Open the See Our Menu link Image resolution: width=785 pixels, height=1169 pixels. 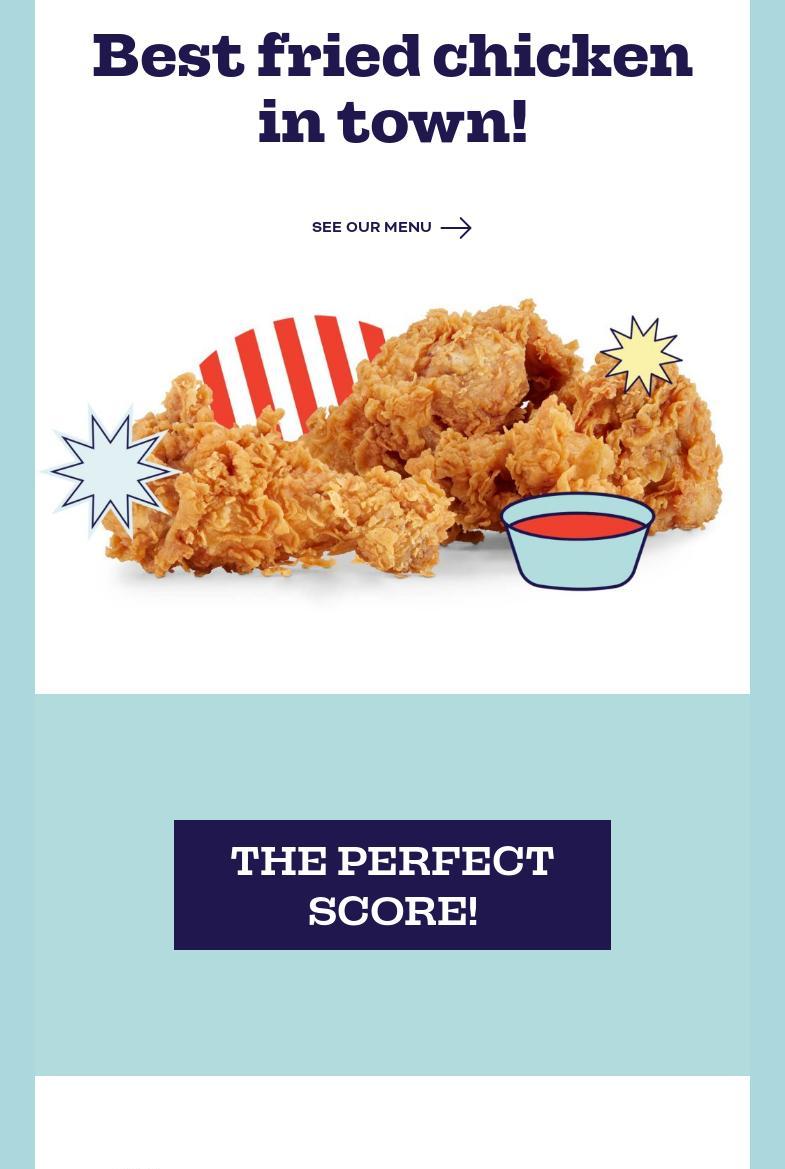(x=390, y=228)
